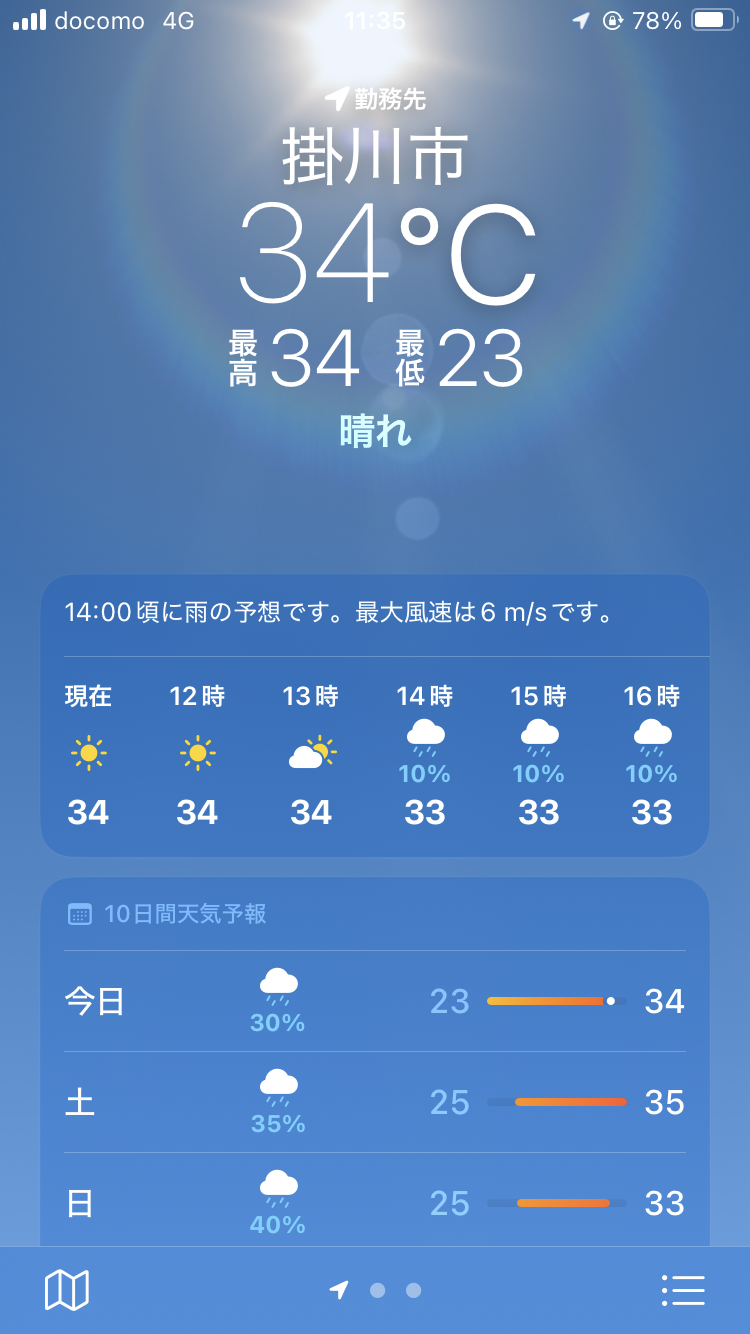Tap the page indicator dots
This screenshot has width=750, height=1334.
375,1290
